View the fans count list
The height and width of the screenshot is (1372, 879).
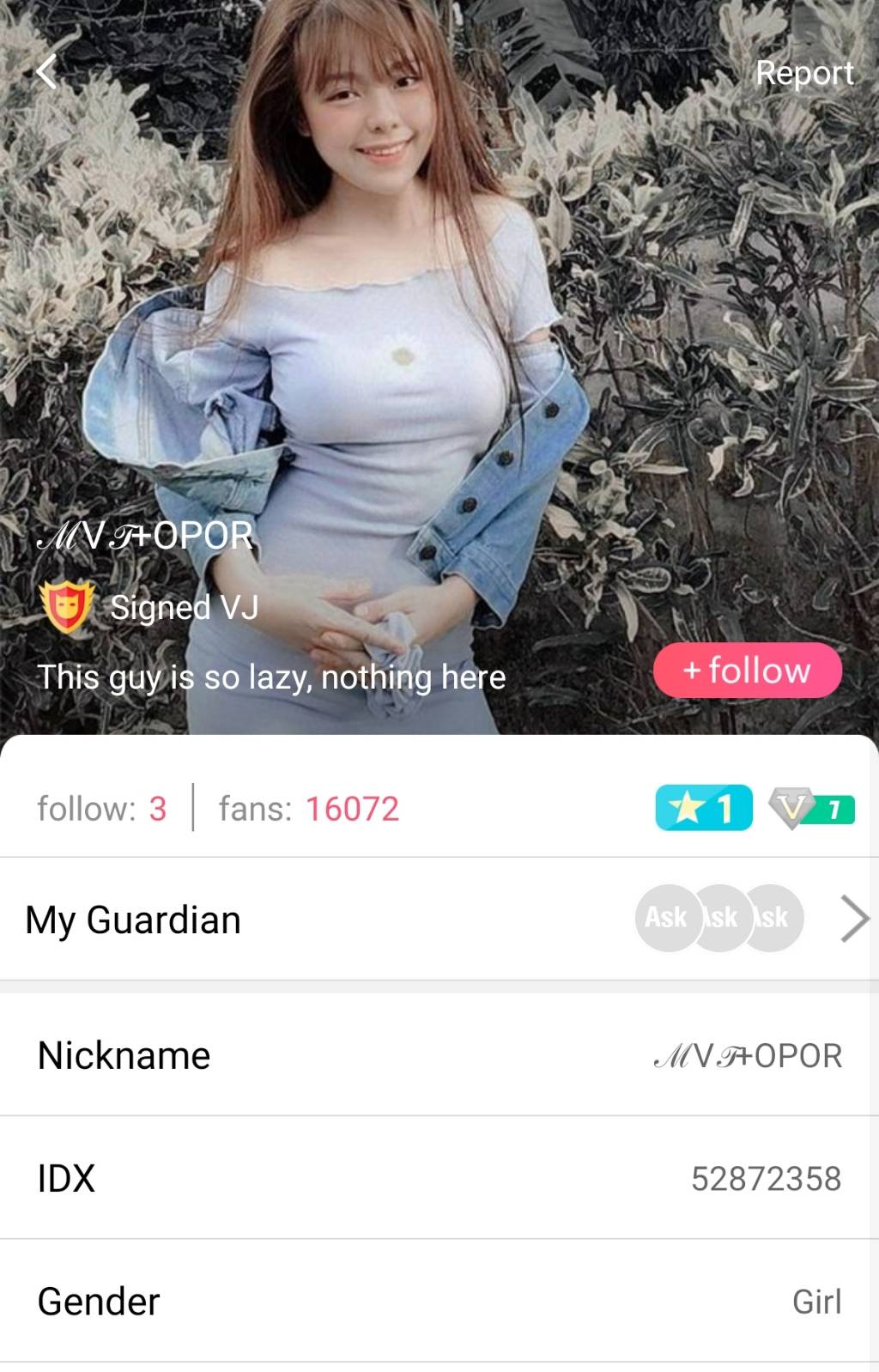309,809
